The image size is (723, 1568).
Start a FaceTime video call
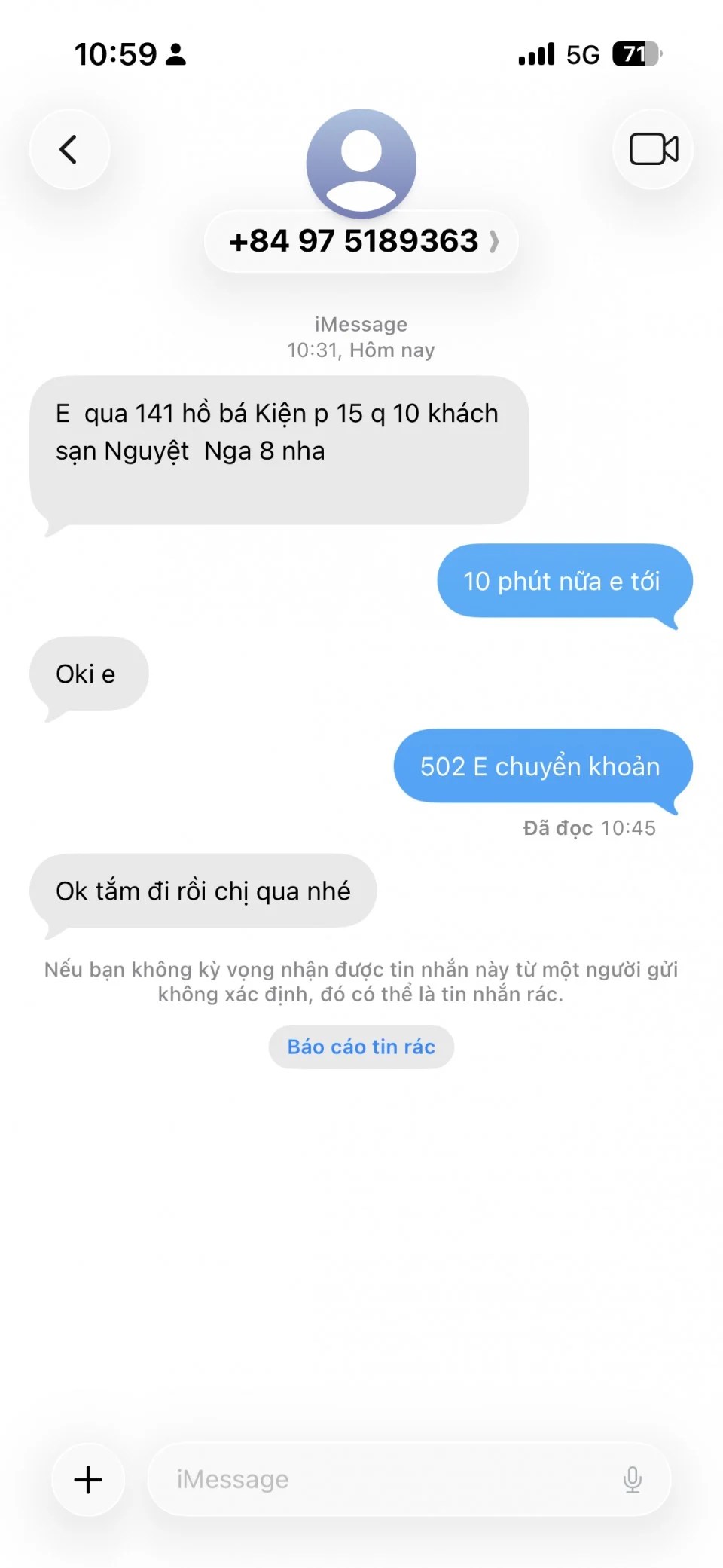(x=653, y=149)
